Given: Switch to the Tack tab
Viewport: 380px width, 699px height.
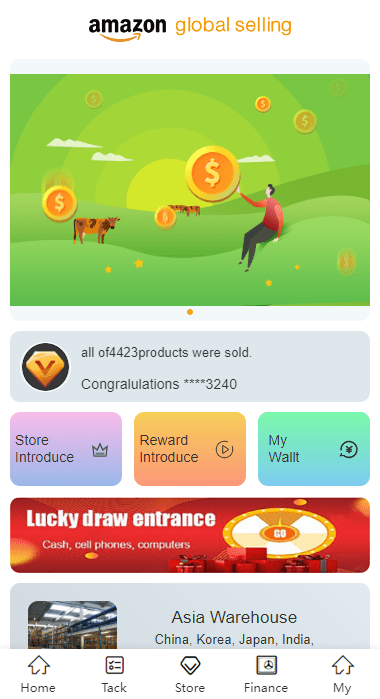Looking at the screenshot, I should [114, 674].
